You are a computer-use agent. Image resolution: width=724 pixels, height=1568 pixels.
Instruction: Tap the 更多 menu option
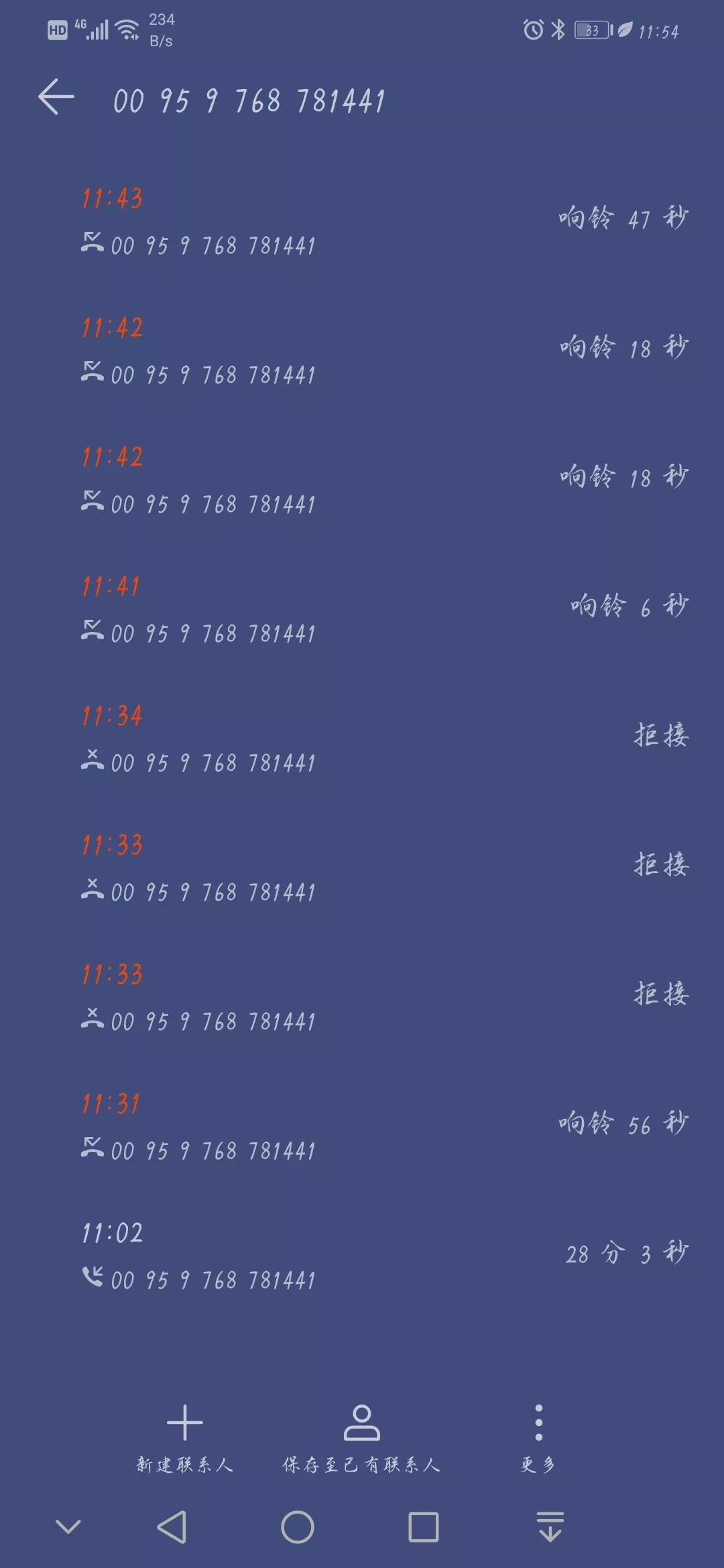coord(536,1463)
